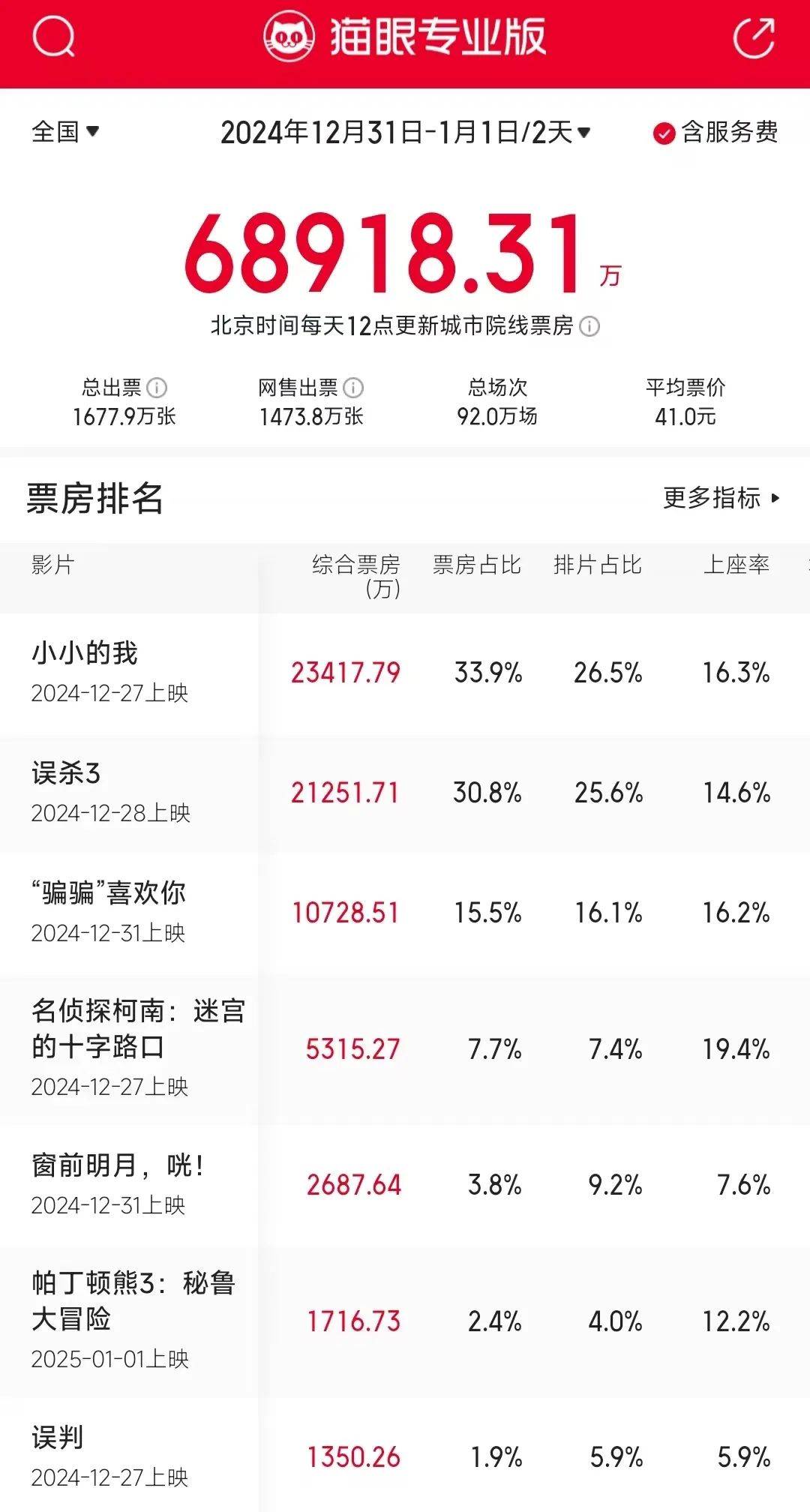Image resolution: width=810 pixels, height=1512 pixels.
Task: Open 帕丁顿熊3:秘鲁大冒险 details
Action: [405, 1321]
